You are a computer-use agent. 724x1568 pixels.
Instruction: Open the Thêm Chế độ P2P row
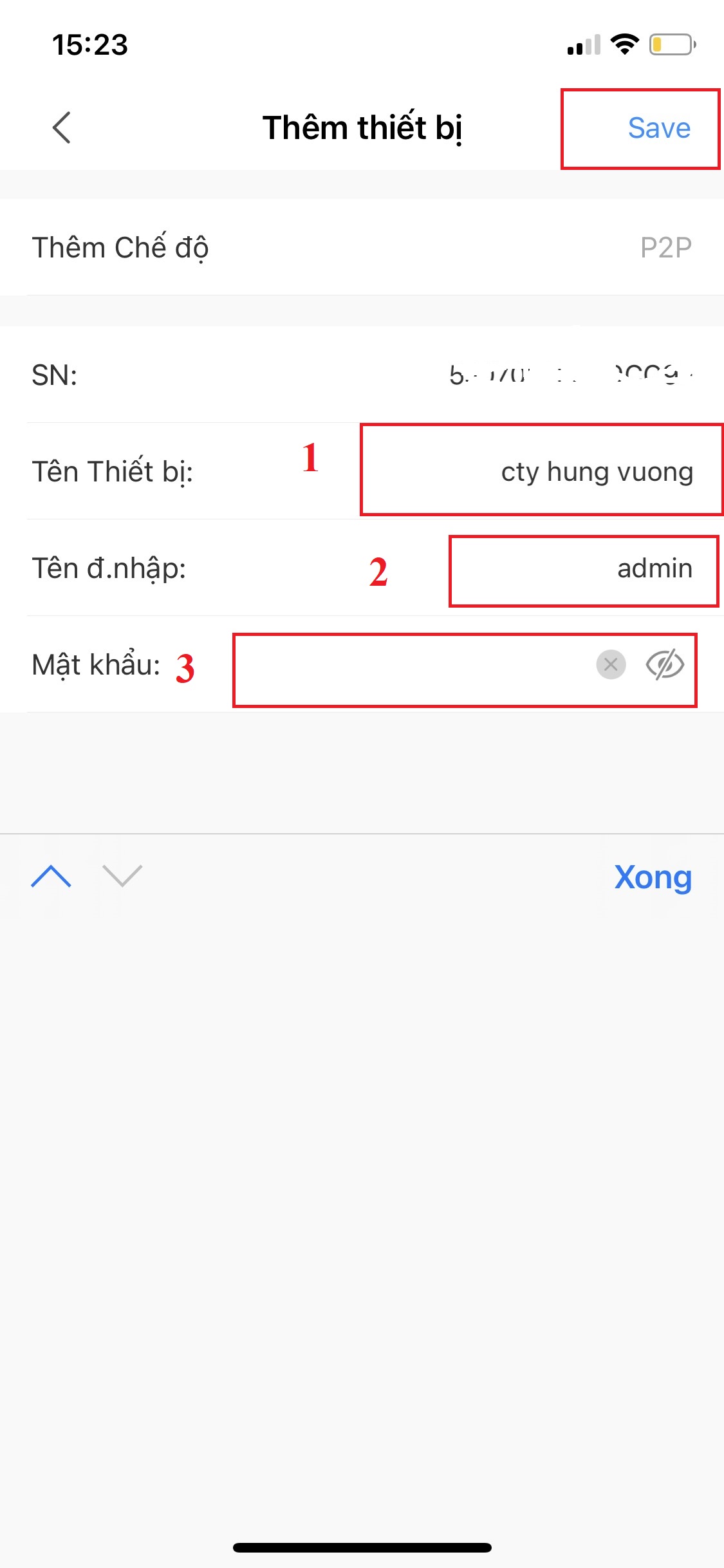coord(362,247)
